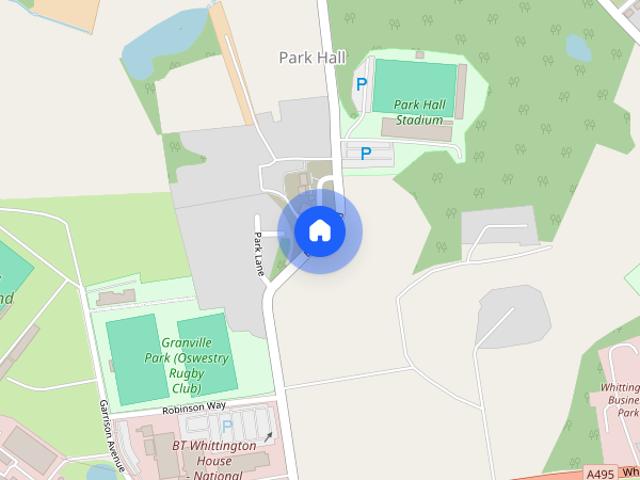Tap the home location marker
Image resolution: width=640 pixels, height=480 pixels.
tap(319, 231)
